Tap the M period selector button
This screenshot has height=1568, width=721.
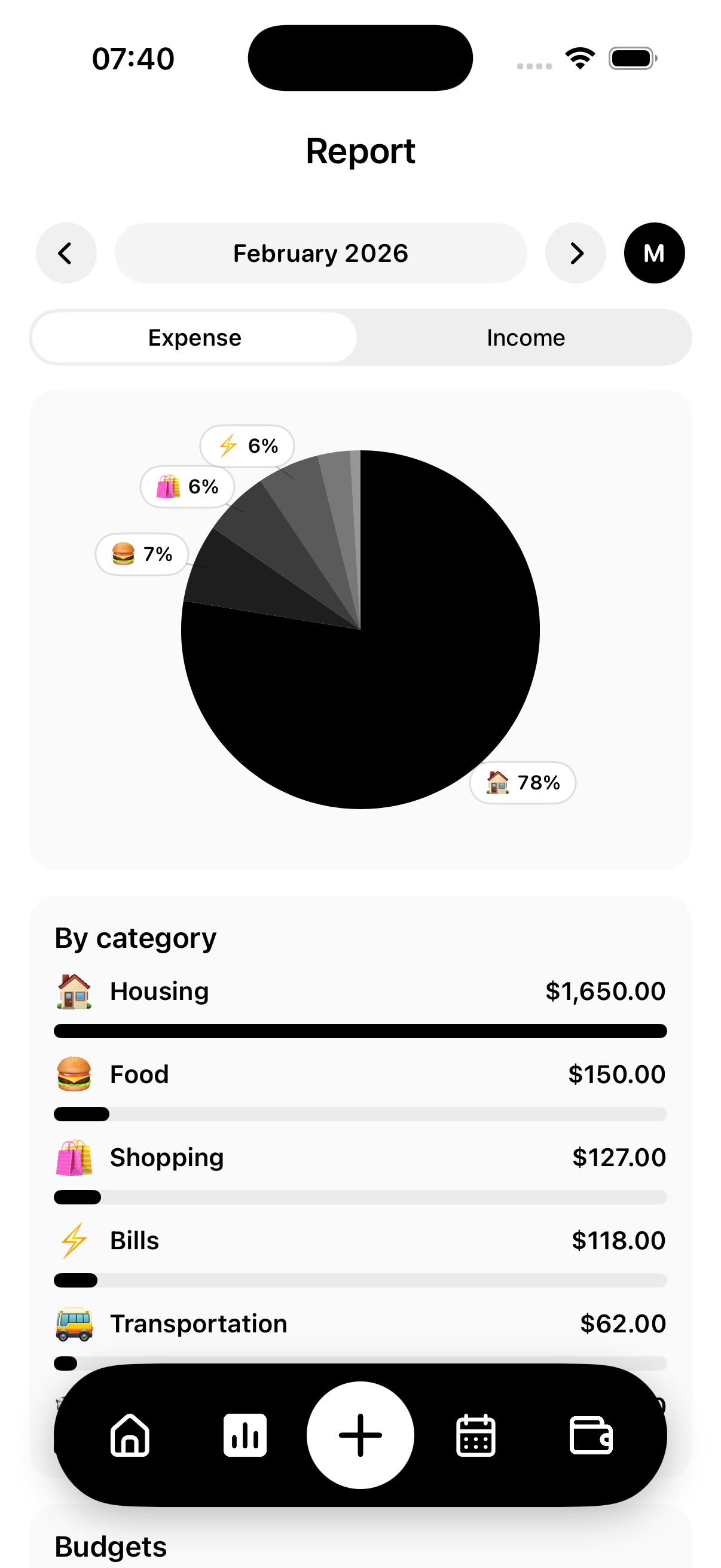(x=654, y=253)
